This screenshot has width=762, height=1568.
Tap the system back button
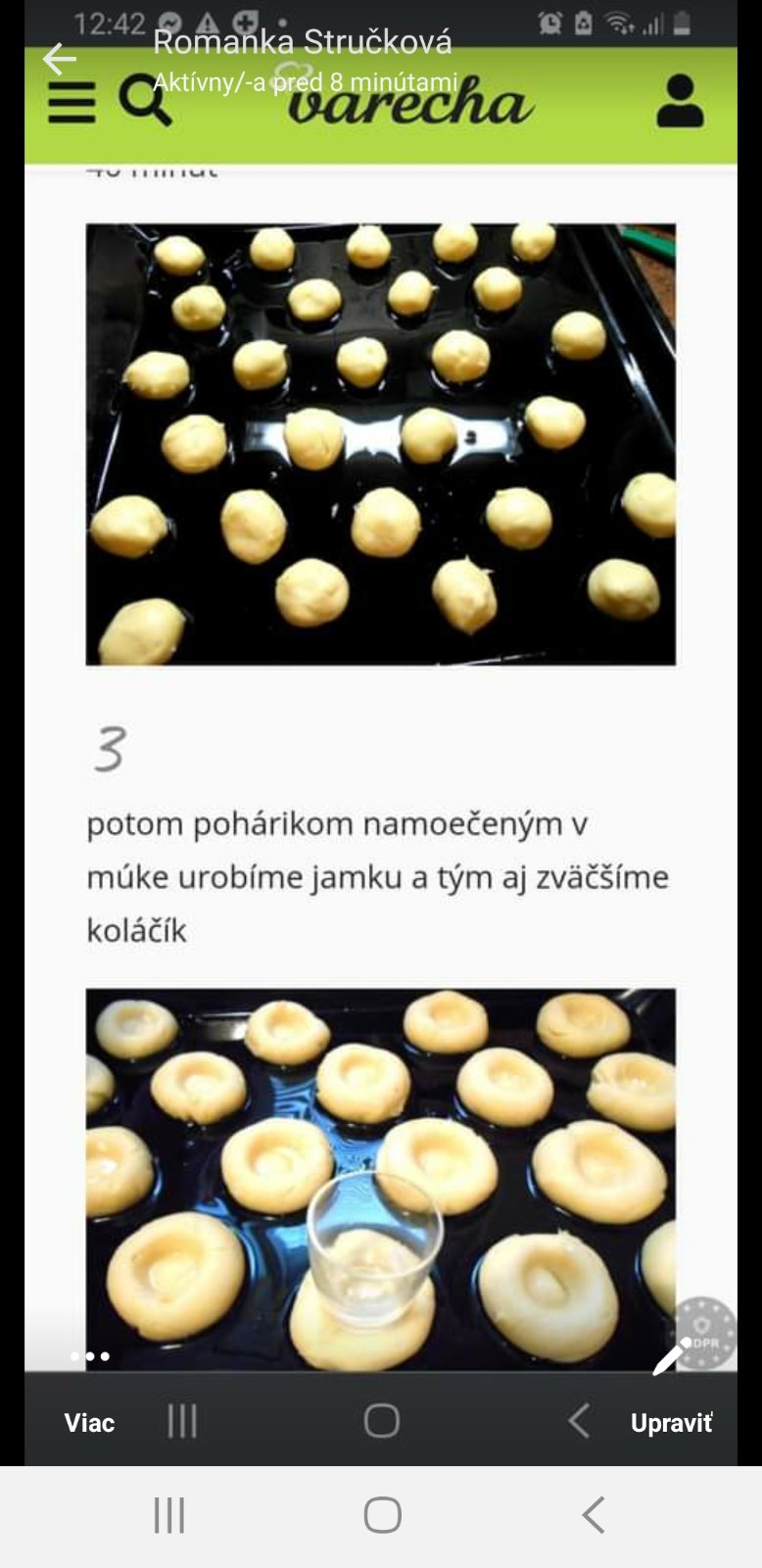(593, 1515)
